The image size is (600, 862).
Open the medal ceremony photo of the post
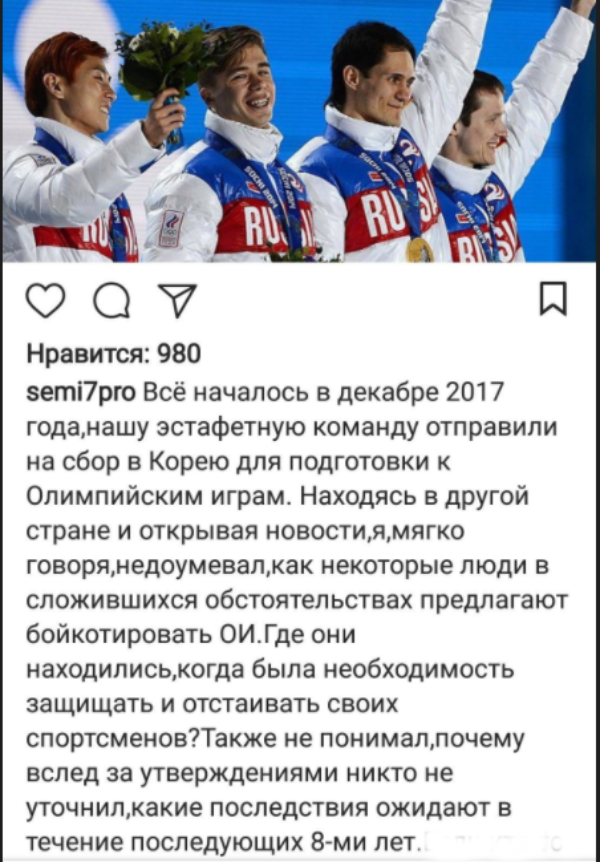pyautogui.click(x=300, y=130)
